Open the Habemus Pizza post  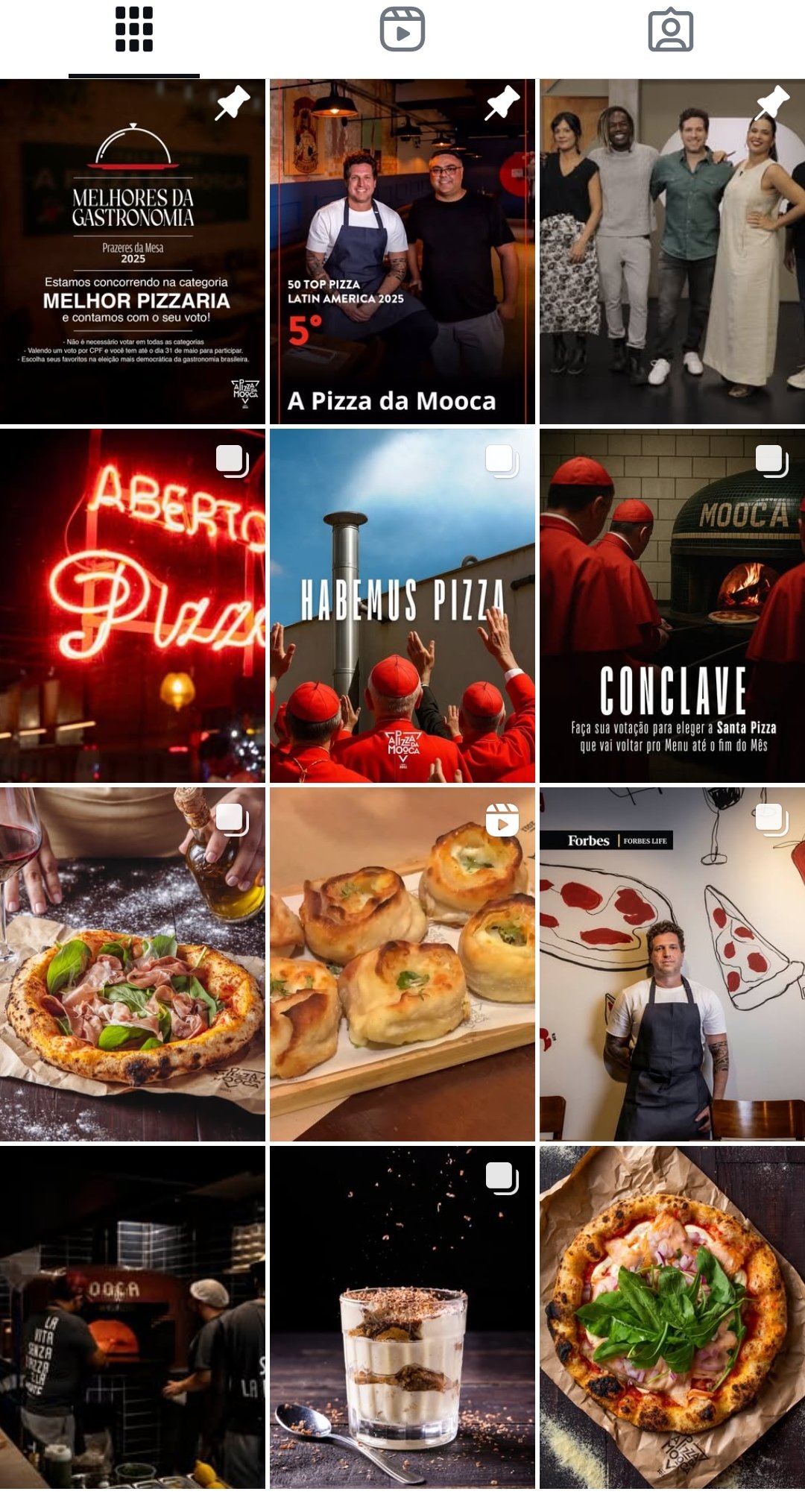coord(402,605)
